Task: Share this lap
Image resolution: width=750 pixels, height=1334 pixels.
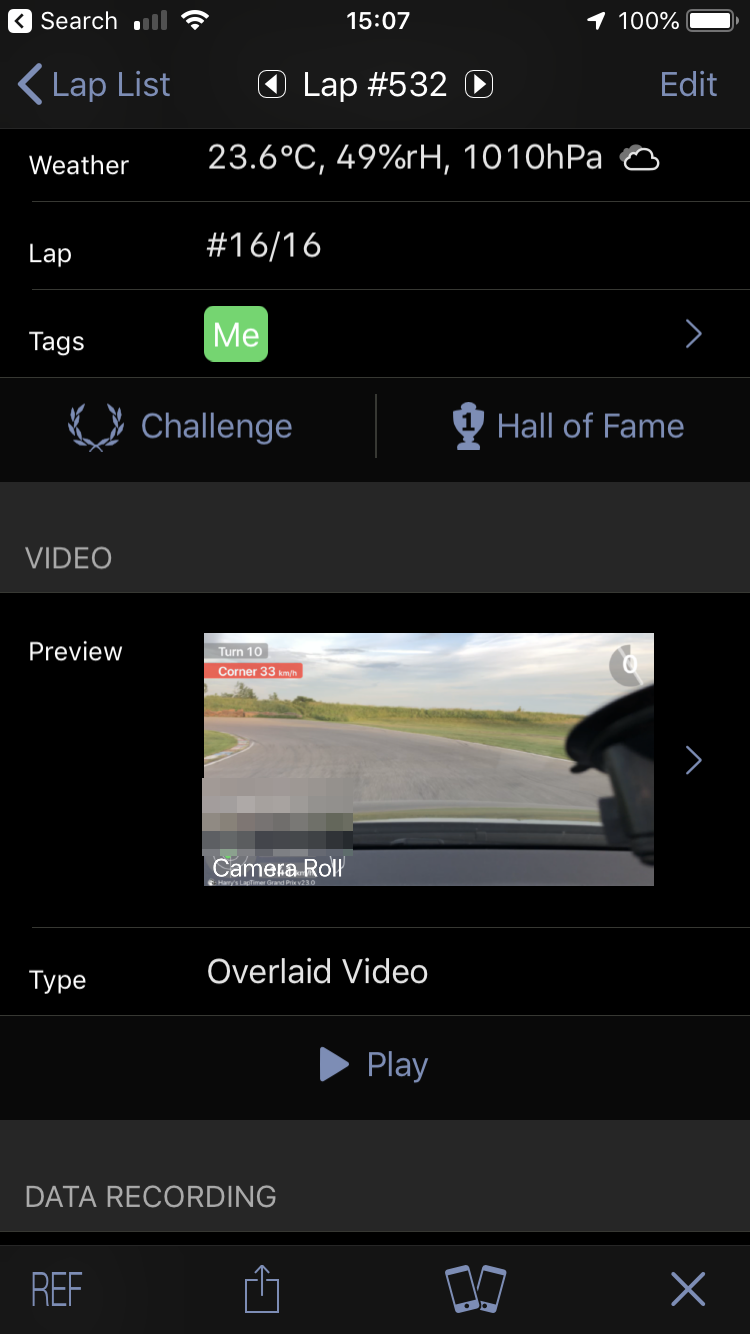Action: 262,1290
